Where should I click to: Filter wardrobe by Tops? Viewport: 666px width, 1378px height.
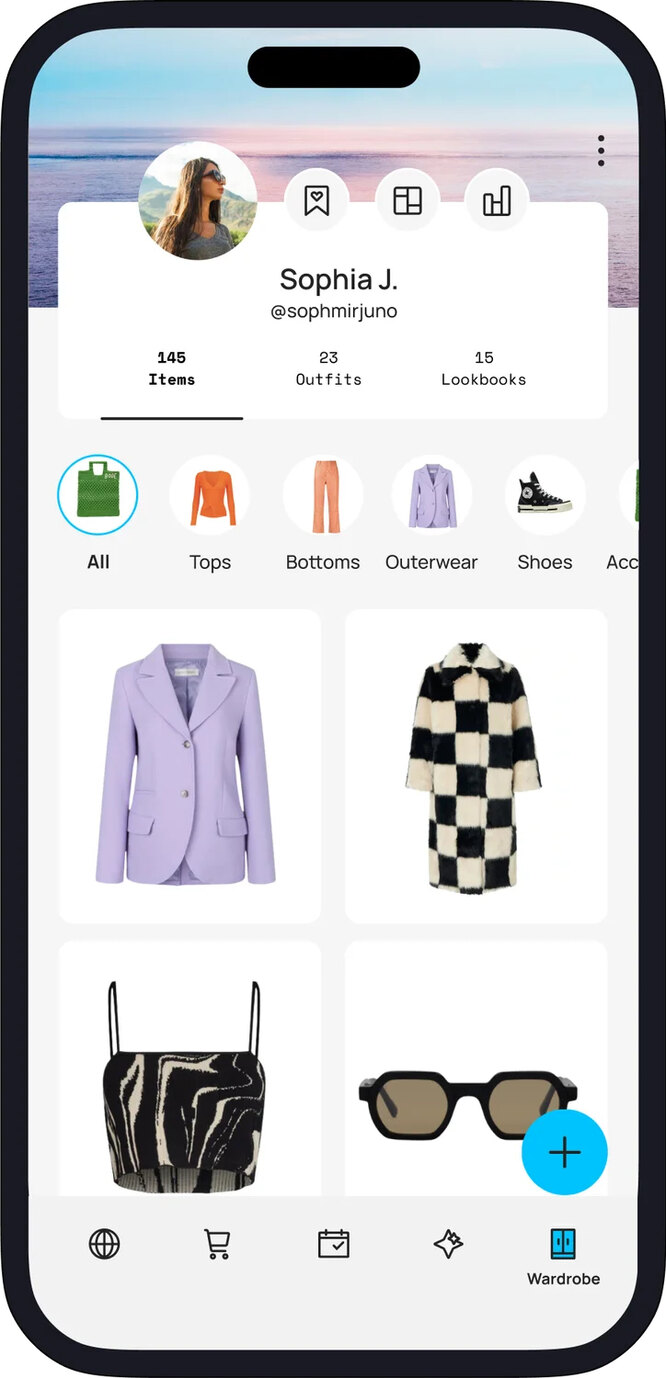click(210, 496)
